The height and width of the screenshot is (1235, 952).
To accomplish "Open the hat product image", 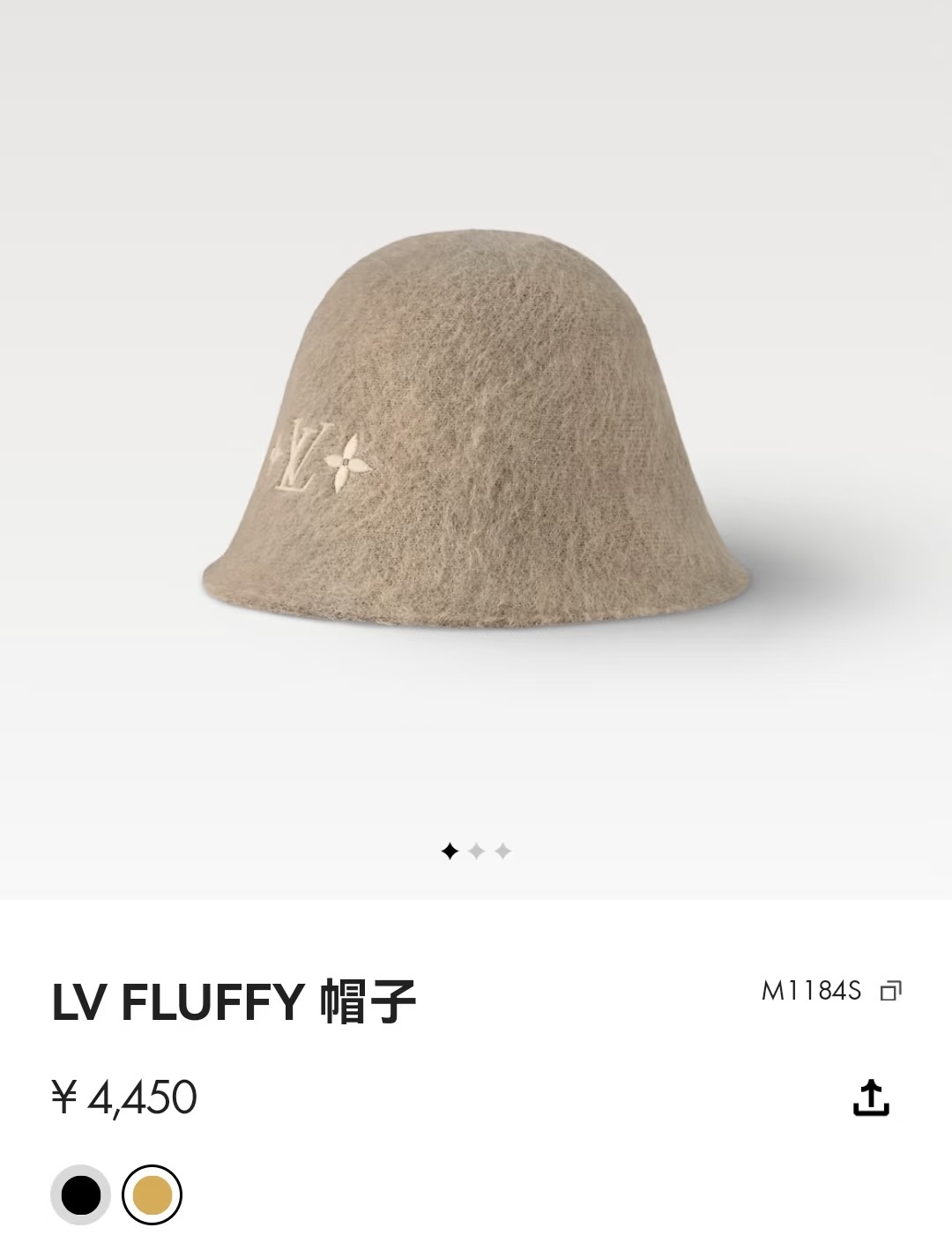I will pyautogui.click(x=476, y=441).
